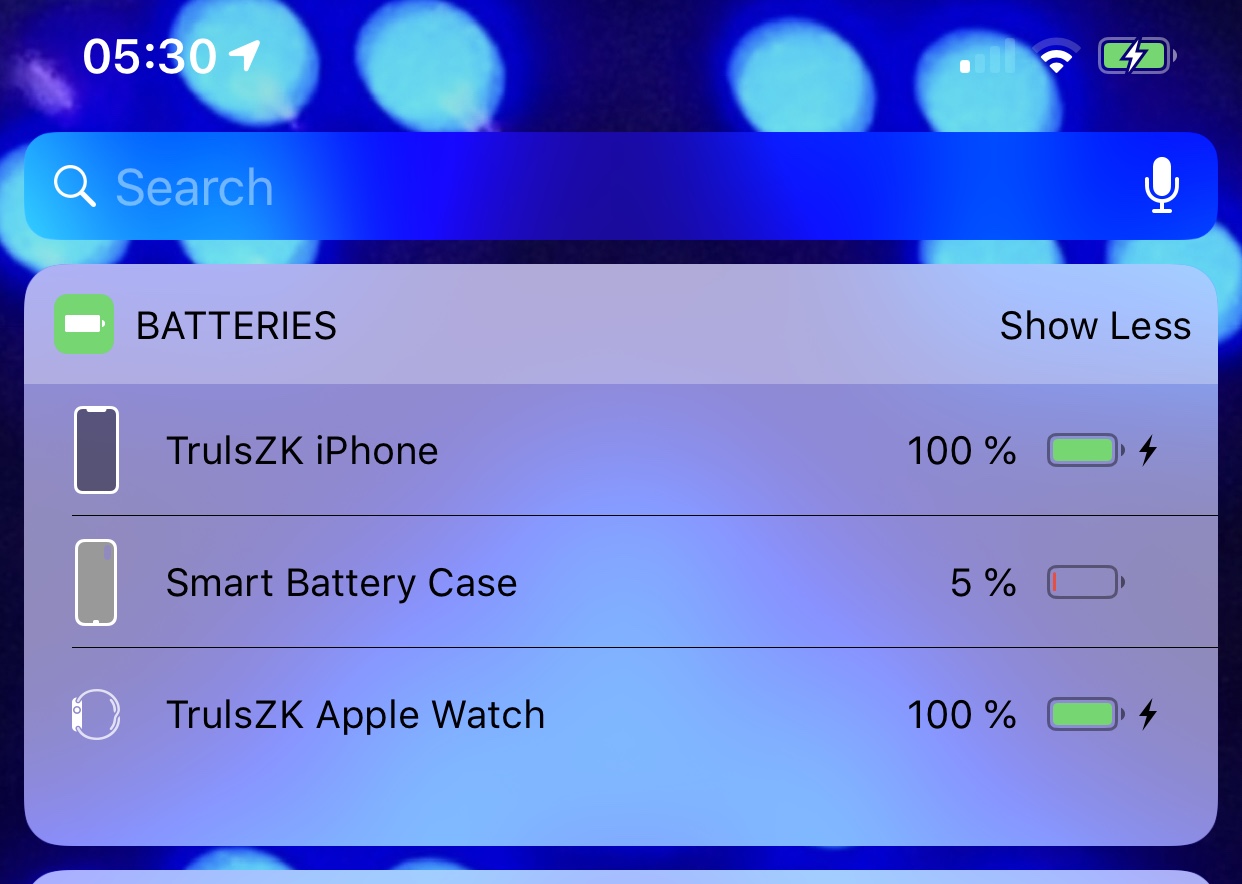Start voice dictation with the microphone icon
Viewport: 1242px width, 884px height.
click(1161, 186)
